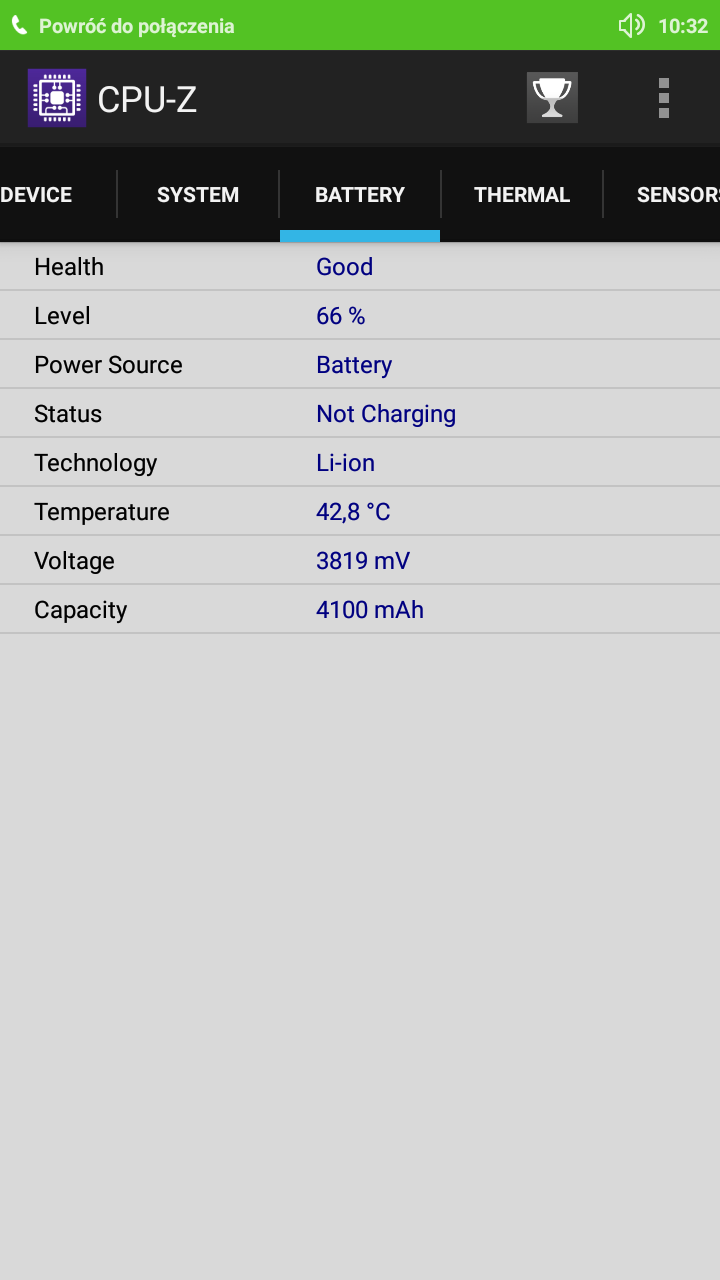The image size is (720, 1280).
Task: Select the Battery tab
Action: [360, 195]
